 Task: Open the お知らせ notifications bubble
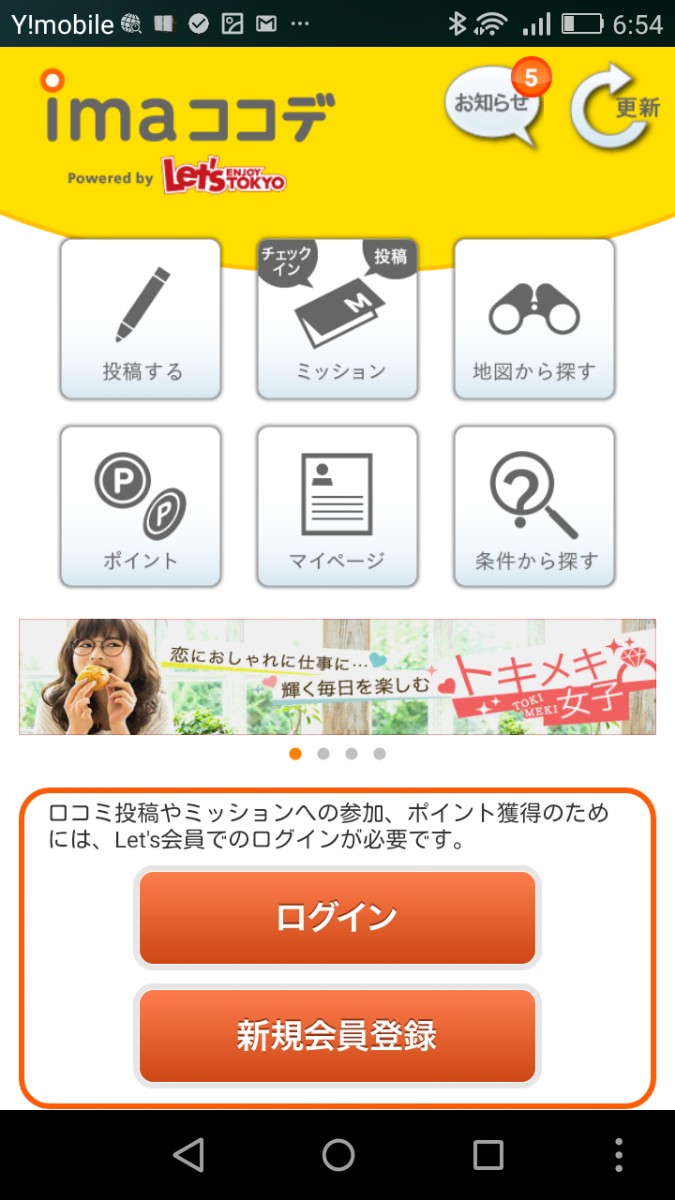pos(492,106)
